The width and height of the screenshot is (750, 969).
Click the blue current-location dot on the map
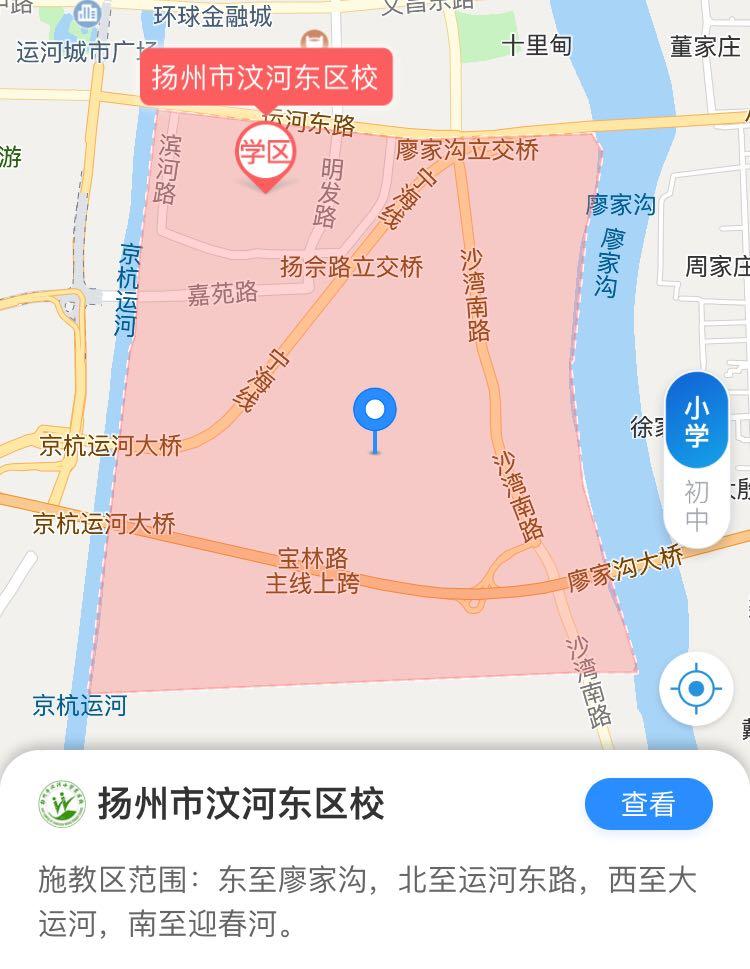[x=375, y=410]
